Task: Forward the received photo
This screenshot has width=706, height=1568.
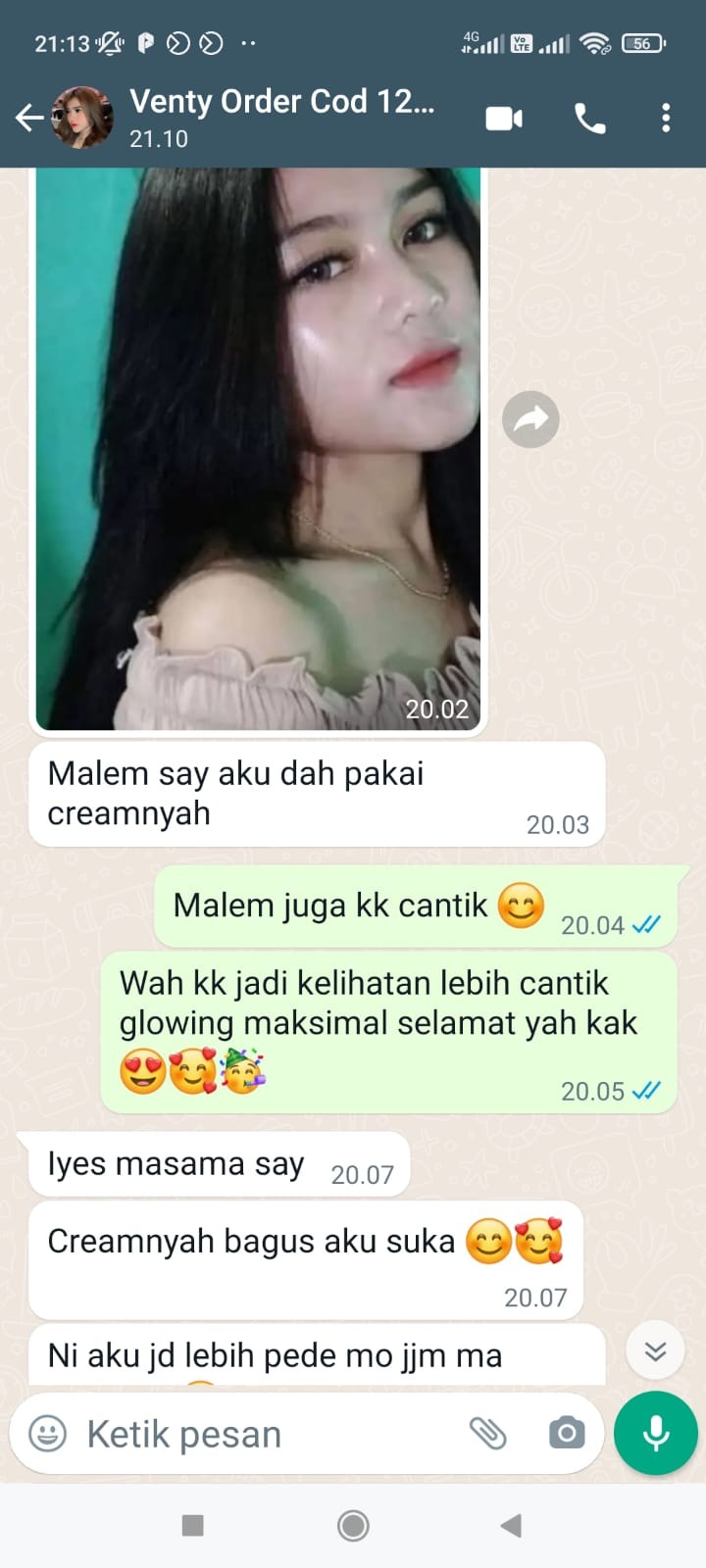Action: point(530,419)
